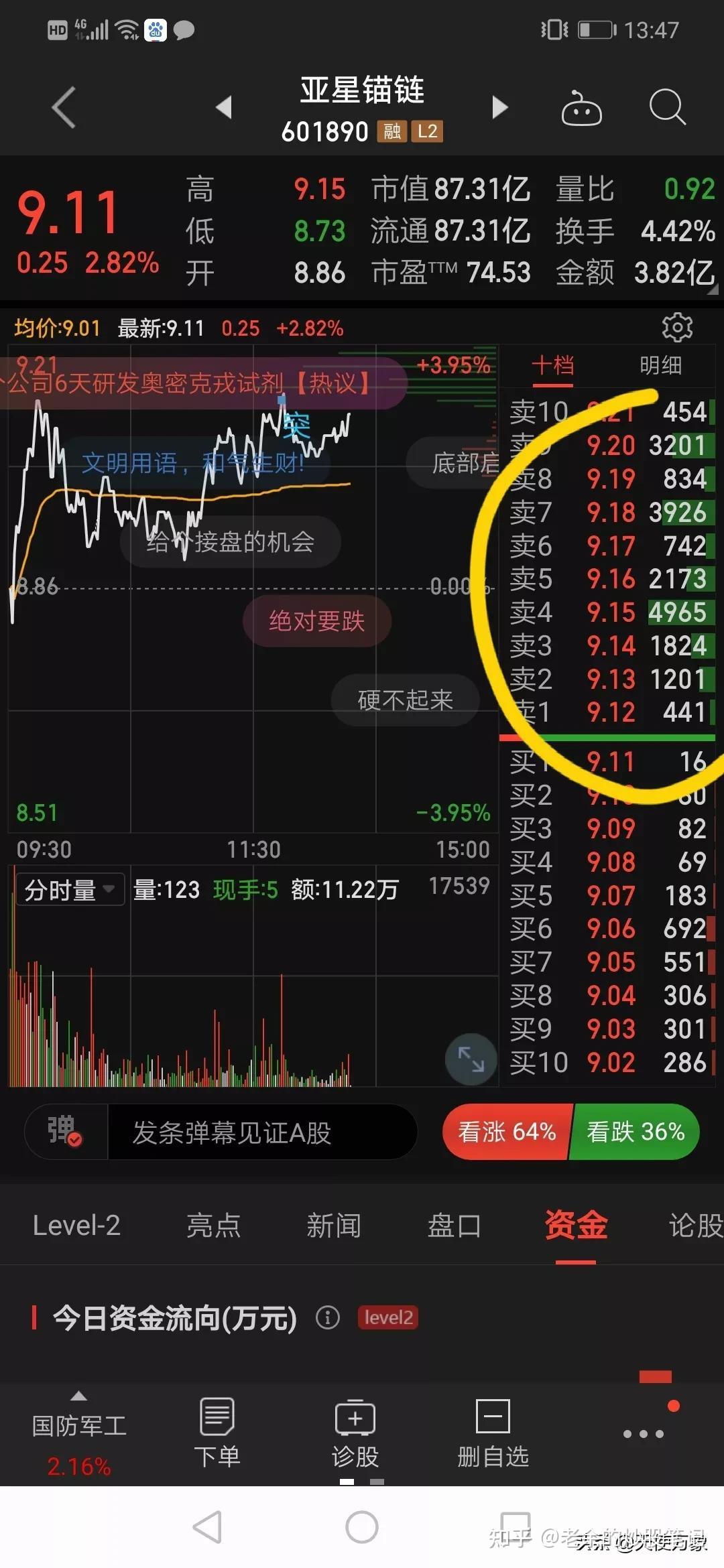Open the 新闻 news tab
724x1568 pixels.
click(333, 1225)
